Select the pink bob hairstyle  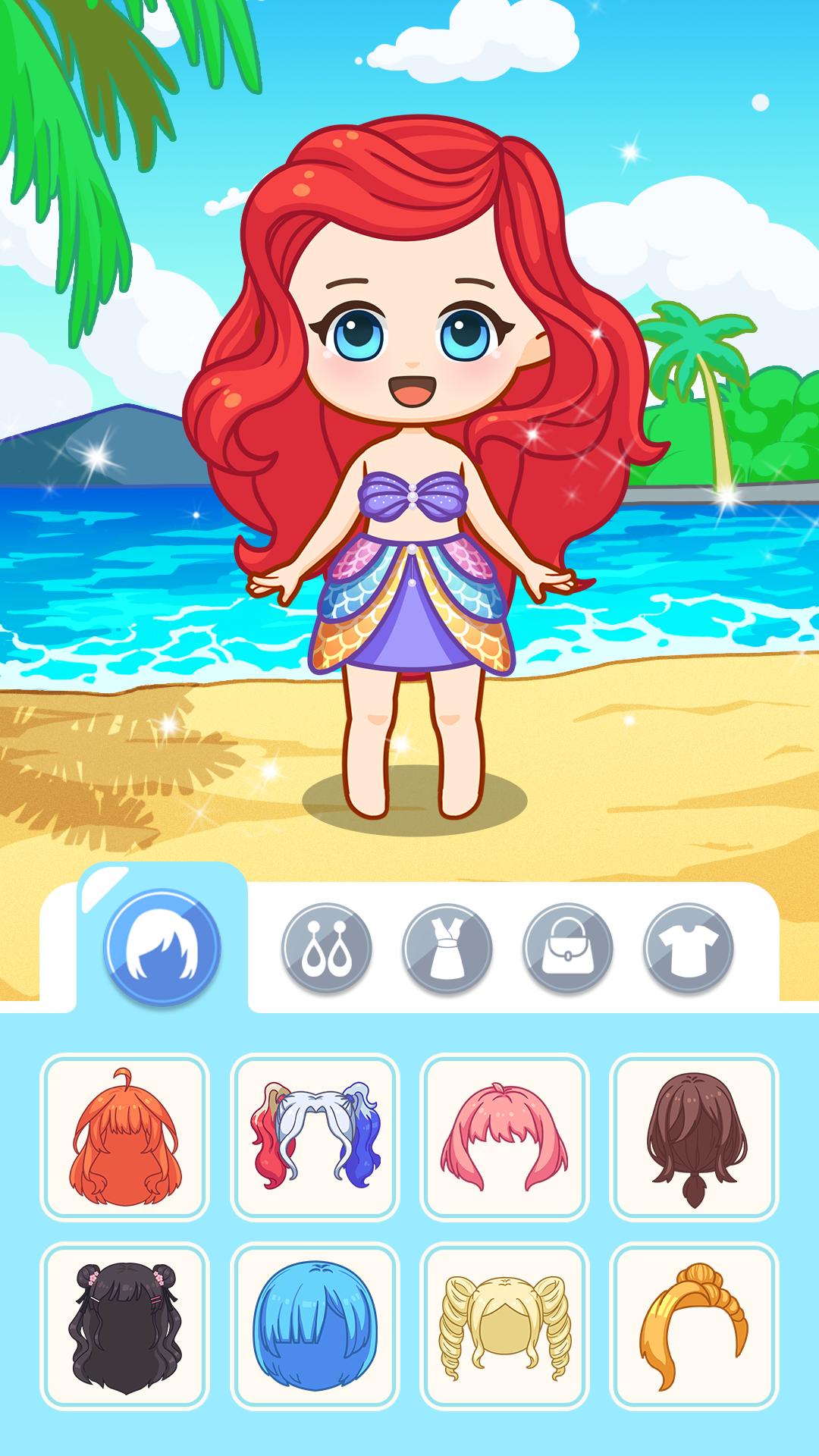point(504,1137)
